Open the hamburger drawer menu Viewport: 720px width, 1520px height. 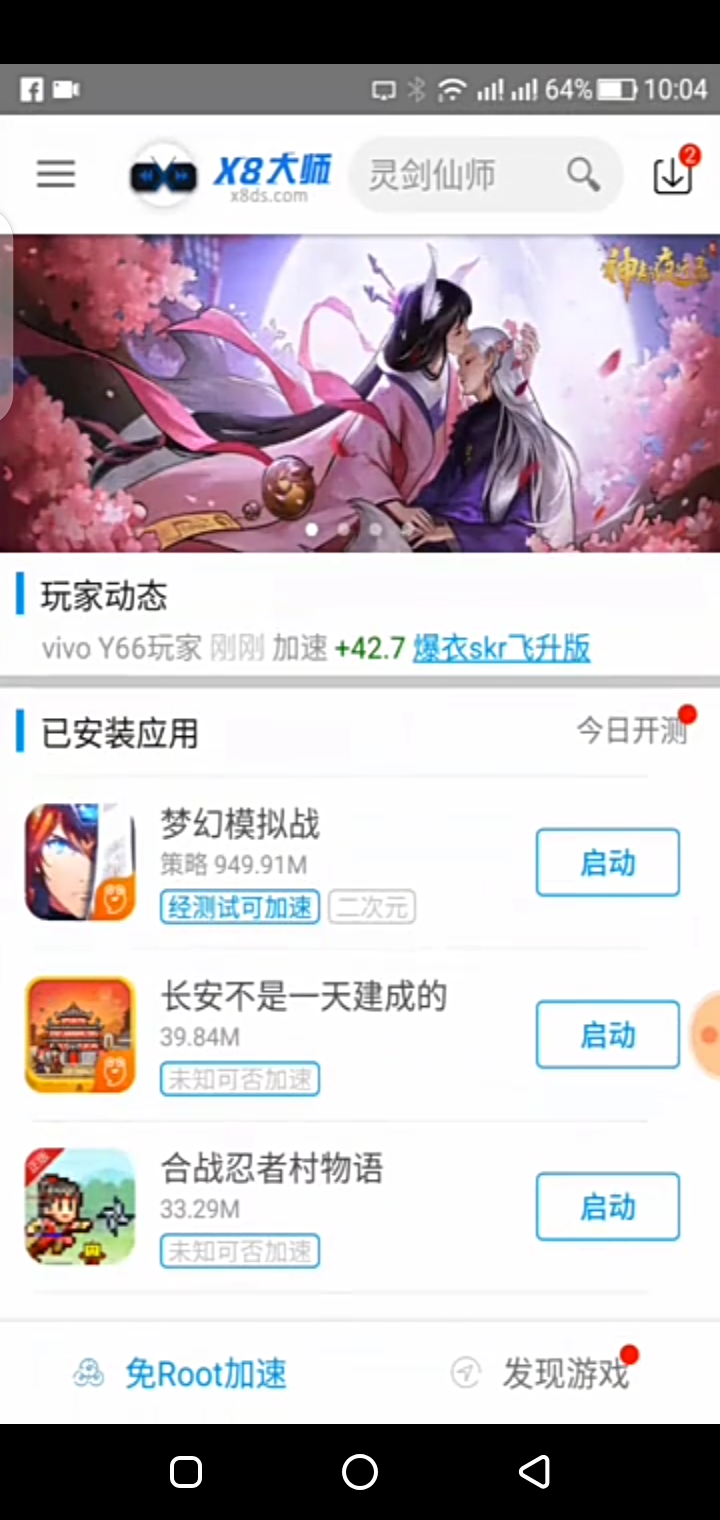[56, 174]
